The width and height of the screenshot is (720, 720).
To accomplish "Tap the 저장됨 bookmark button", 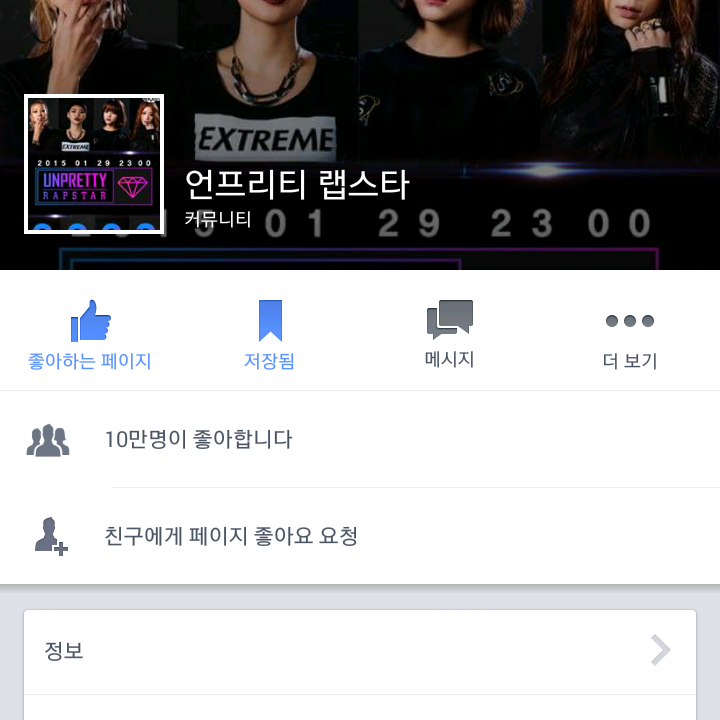I will point(269,335).
